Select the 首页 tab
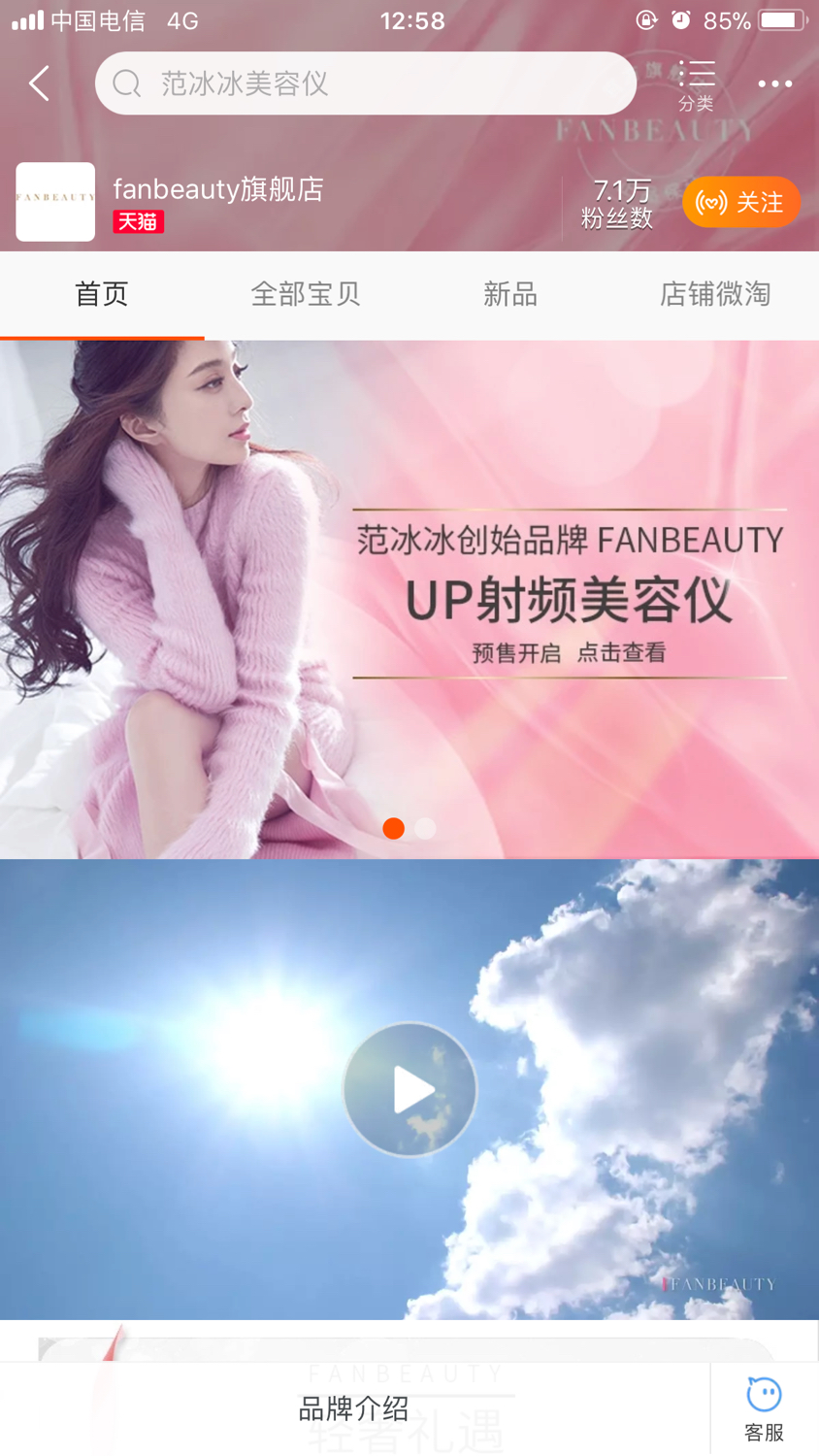This screenshot has height=1456, width=819. (x=102, y=294)
